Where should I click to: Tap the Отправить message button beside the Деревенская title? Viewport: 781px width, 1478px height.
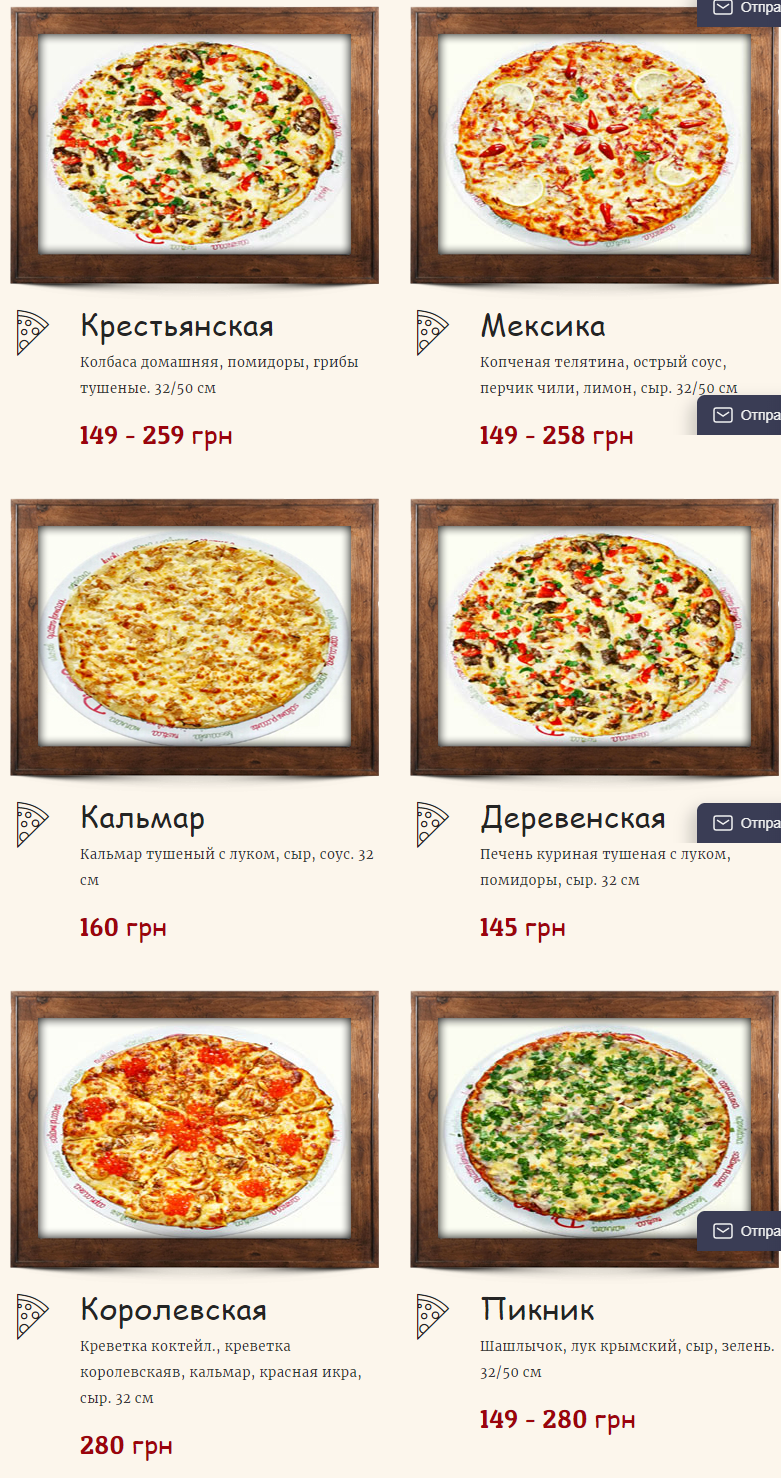pyautogui.click(x=741, y=823)
